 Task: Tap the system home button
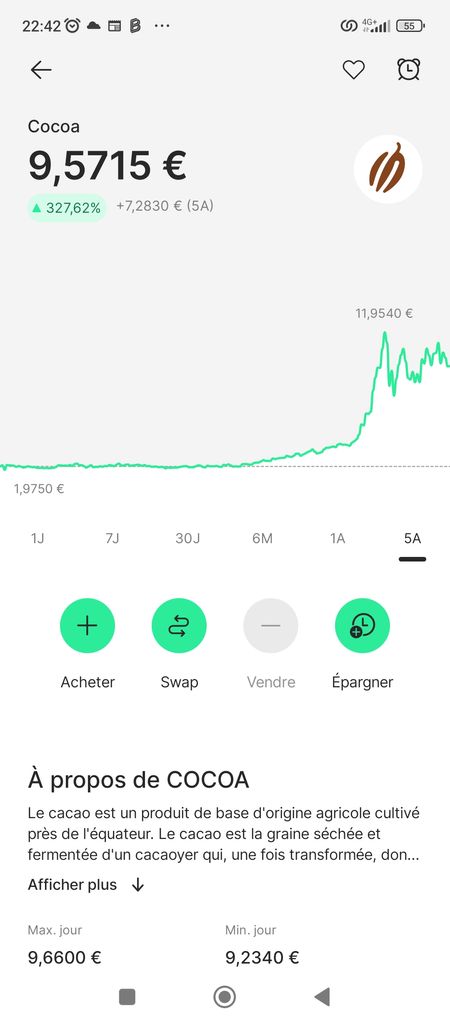tap(225, 997)
